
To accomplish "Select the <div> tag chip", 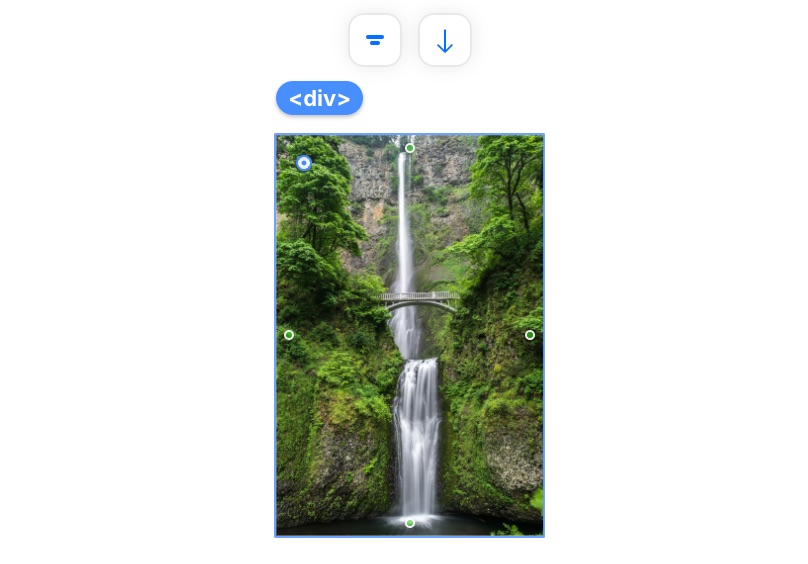I will (319, 98).
